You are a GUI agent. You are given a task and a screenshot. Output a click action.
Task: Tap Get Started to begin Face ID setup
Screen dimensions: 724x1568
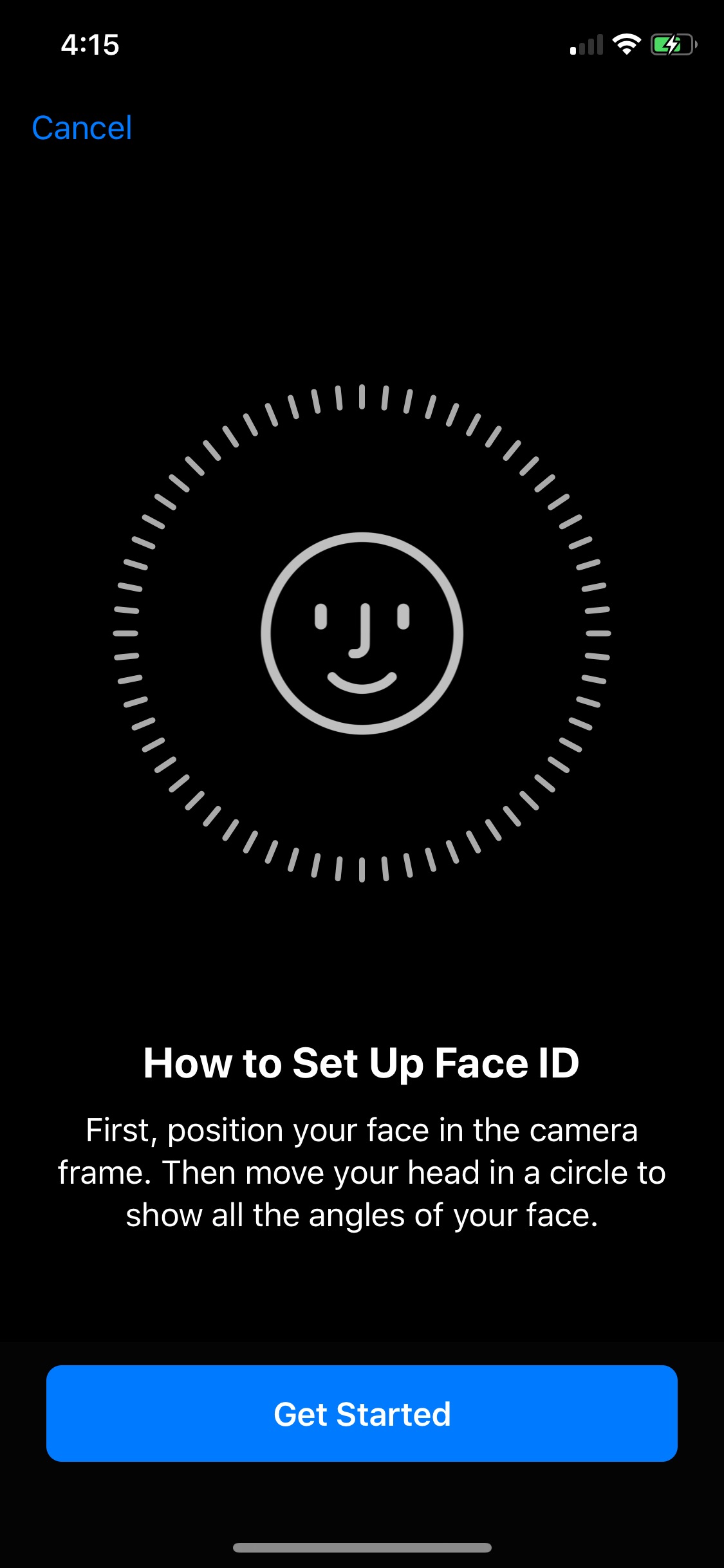(x=362, y=1414)
